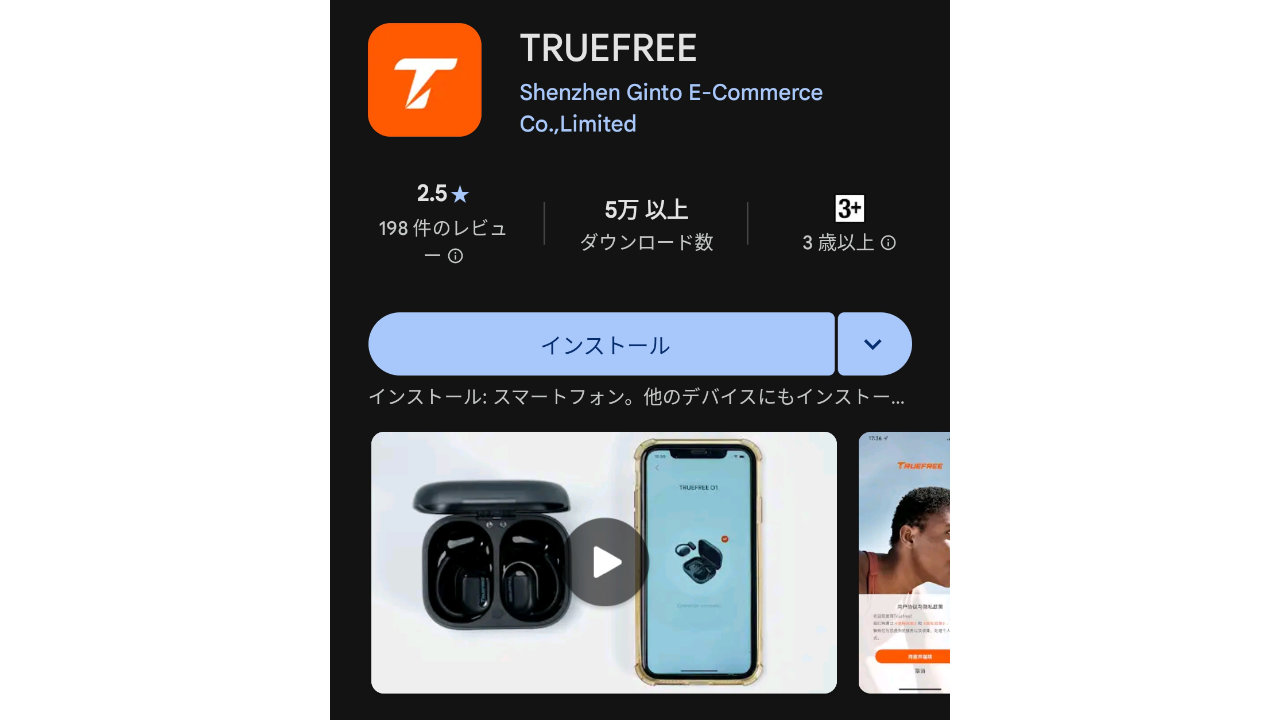The width and height of the screenshot is (1280, 720).
Task: Show info about the 198 reviews rating
Action: 456,256
